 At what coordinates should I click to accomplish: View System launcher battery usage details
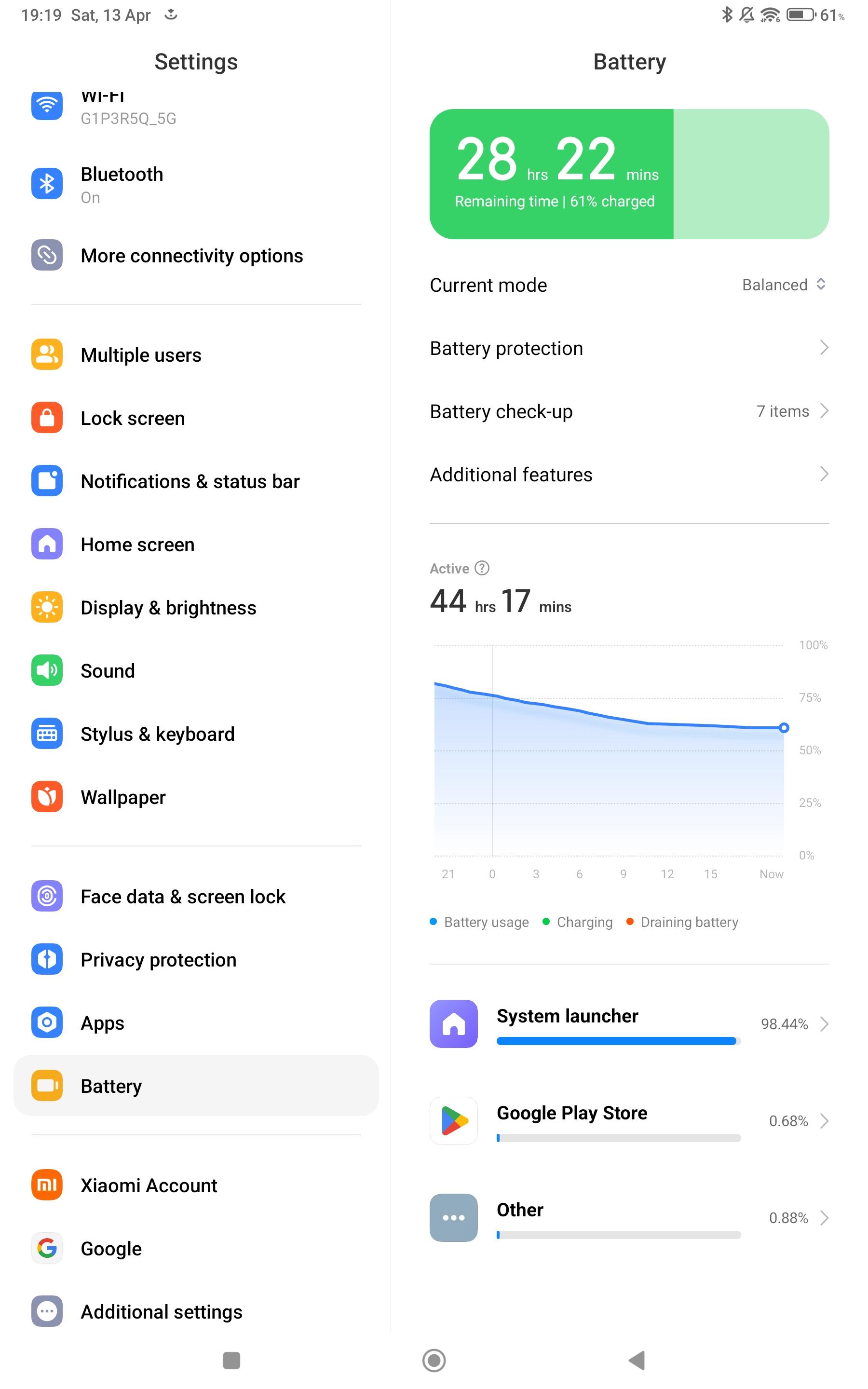[629, 1024]
